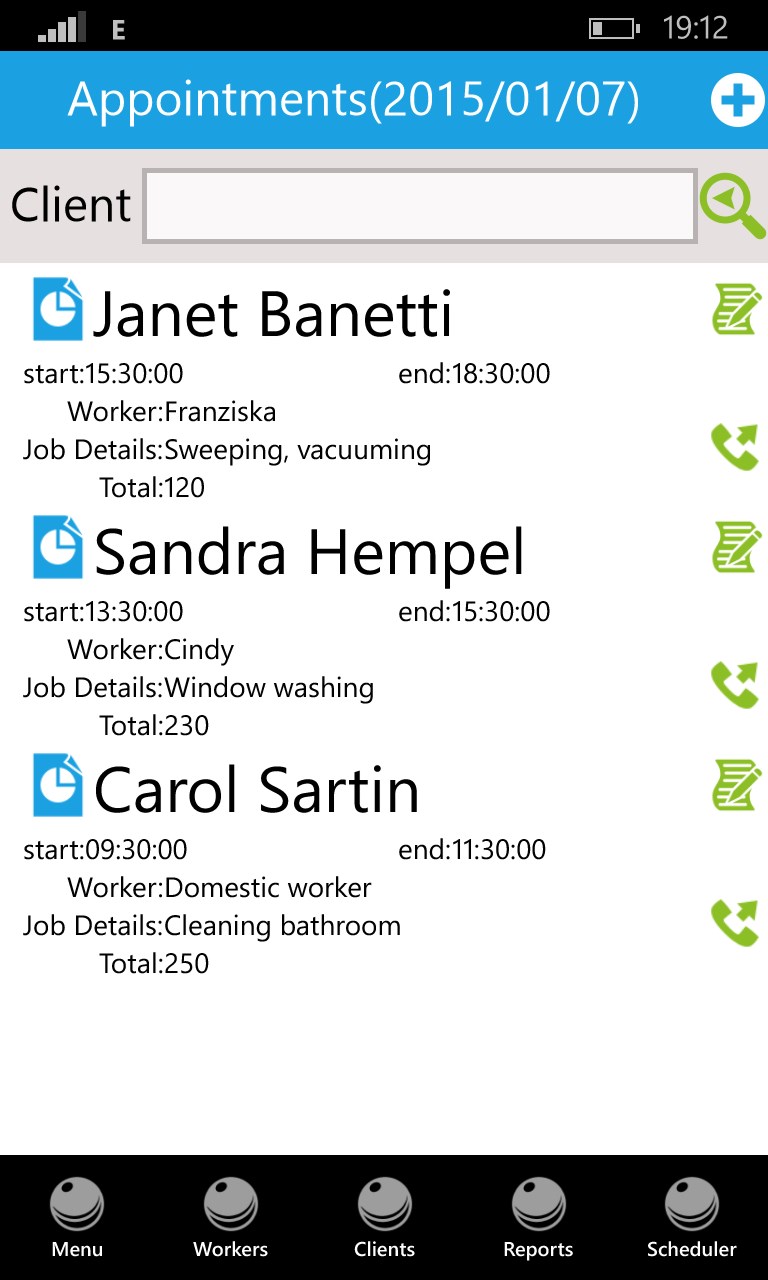Open Sandra Hempel's appointment
768x1280 pixels.
pos(308,552)
